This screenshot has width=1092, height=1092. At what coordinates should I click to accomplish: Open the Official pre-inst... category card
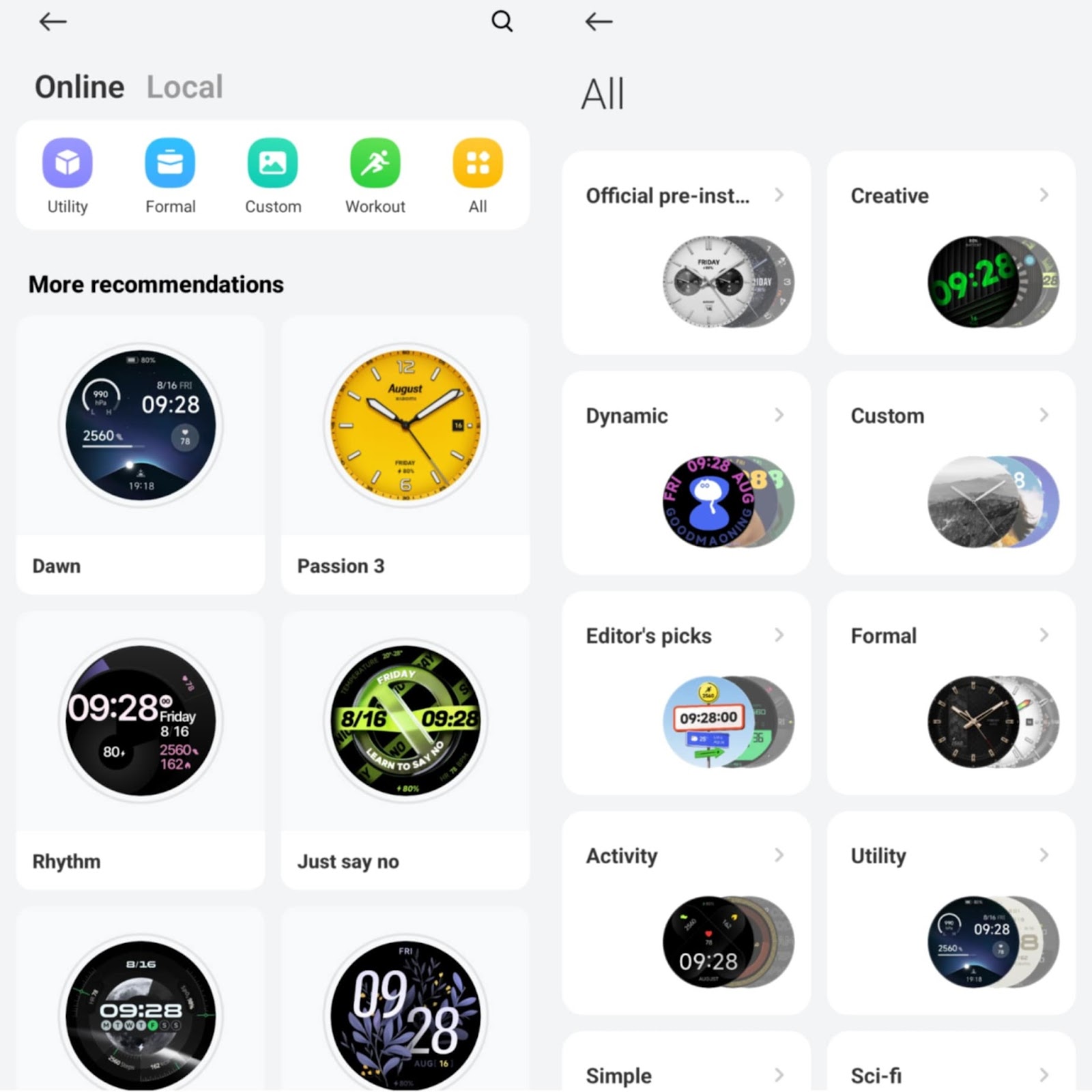[x=687, y=253]
